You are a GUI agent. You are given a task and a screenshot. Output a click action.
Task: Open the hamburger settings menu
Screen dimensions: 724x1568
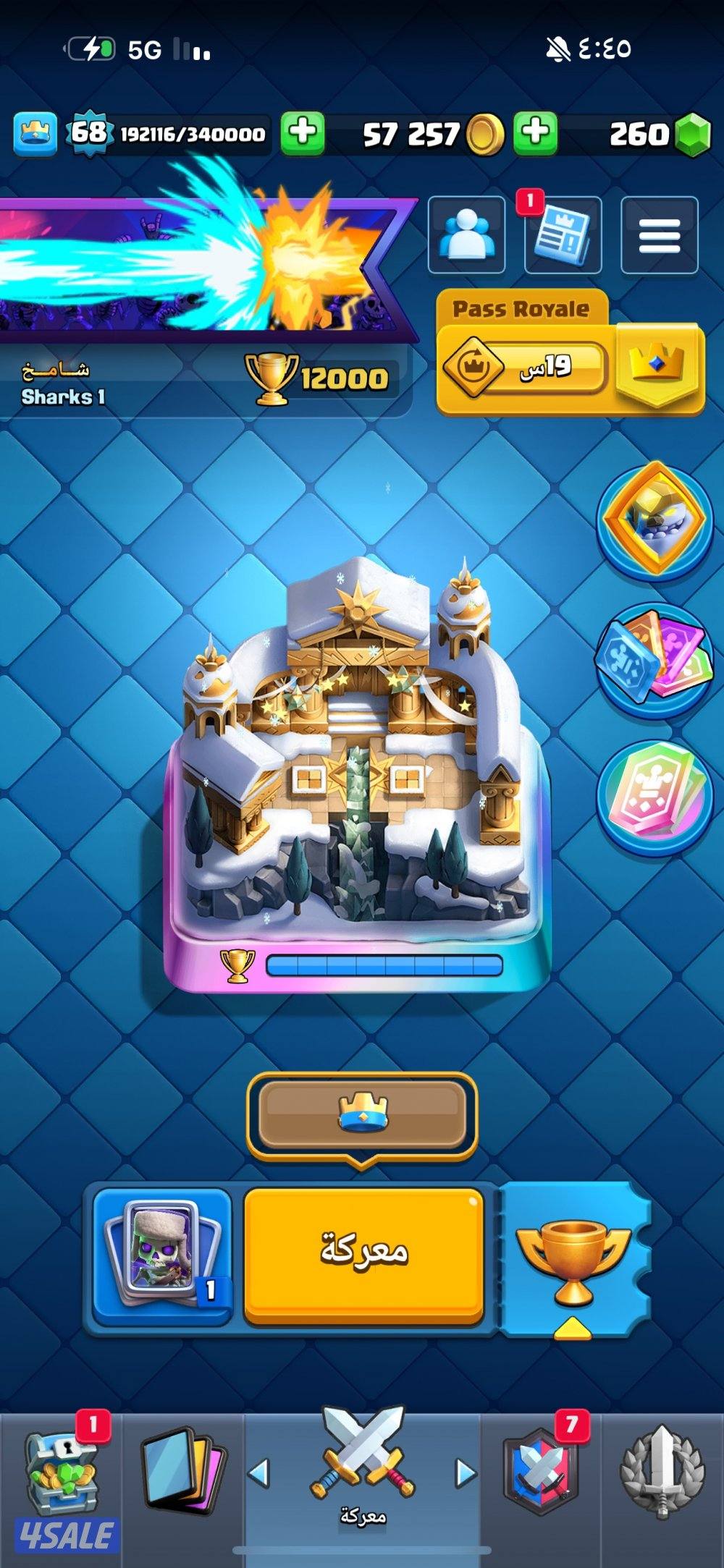(659, 235)
